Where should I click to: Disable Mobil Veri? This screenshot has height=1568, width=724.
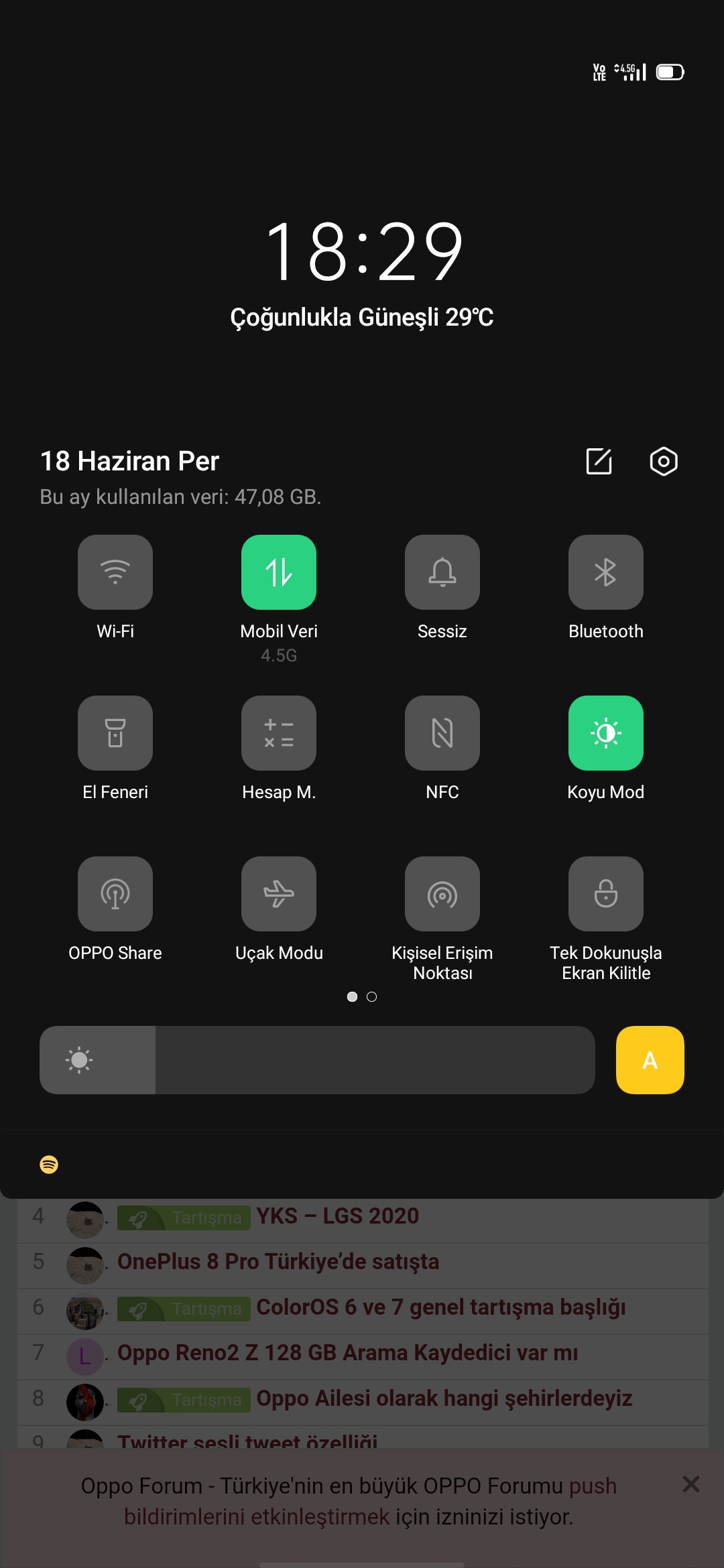pos(279,572)
